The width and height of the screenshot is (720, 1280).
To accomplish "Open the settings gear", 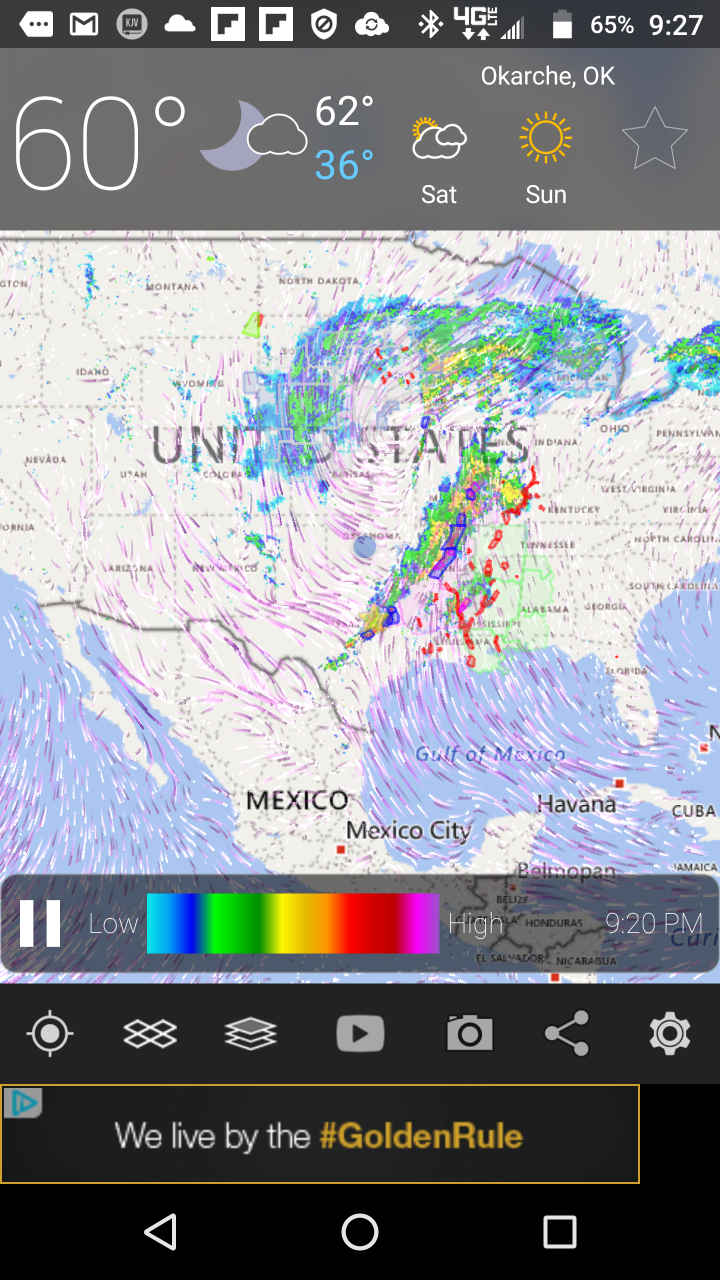I will [x=669, y=1033].
